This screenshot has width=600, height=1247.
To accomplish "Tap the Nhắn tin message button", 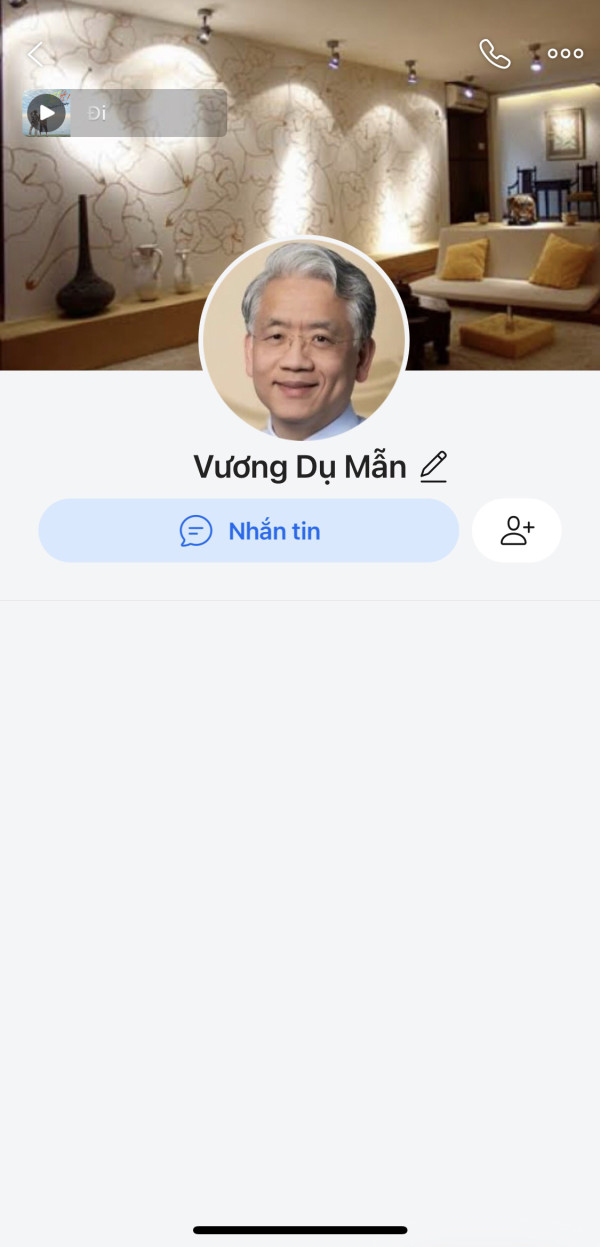I will 249,531.
